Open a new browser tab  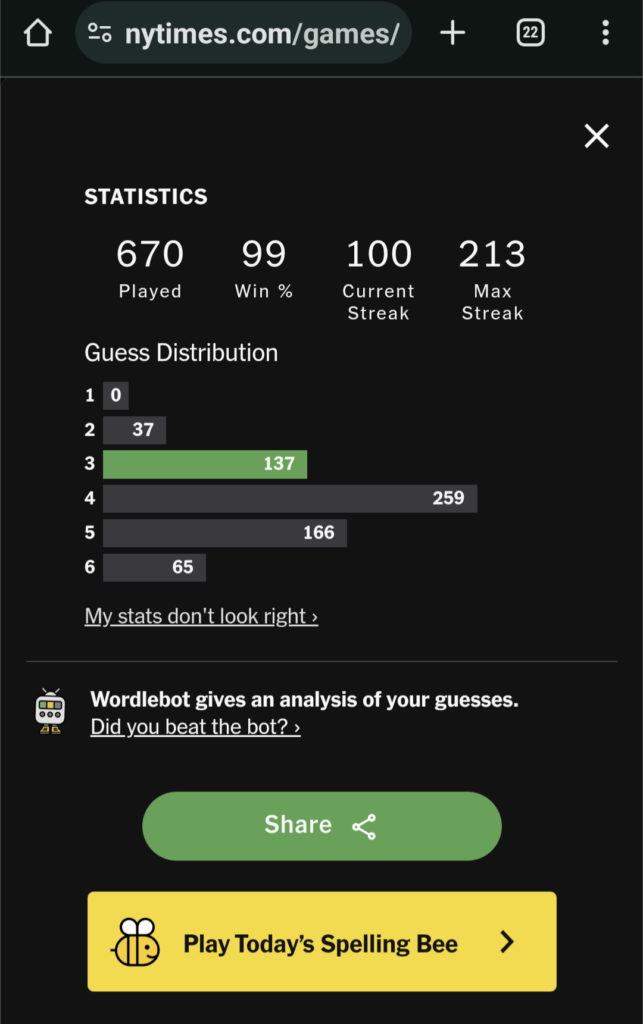453,33
